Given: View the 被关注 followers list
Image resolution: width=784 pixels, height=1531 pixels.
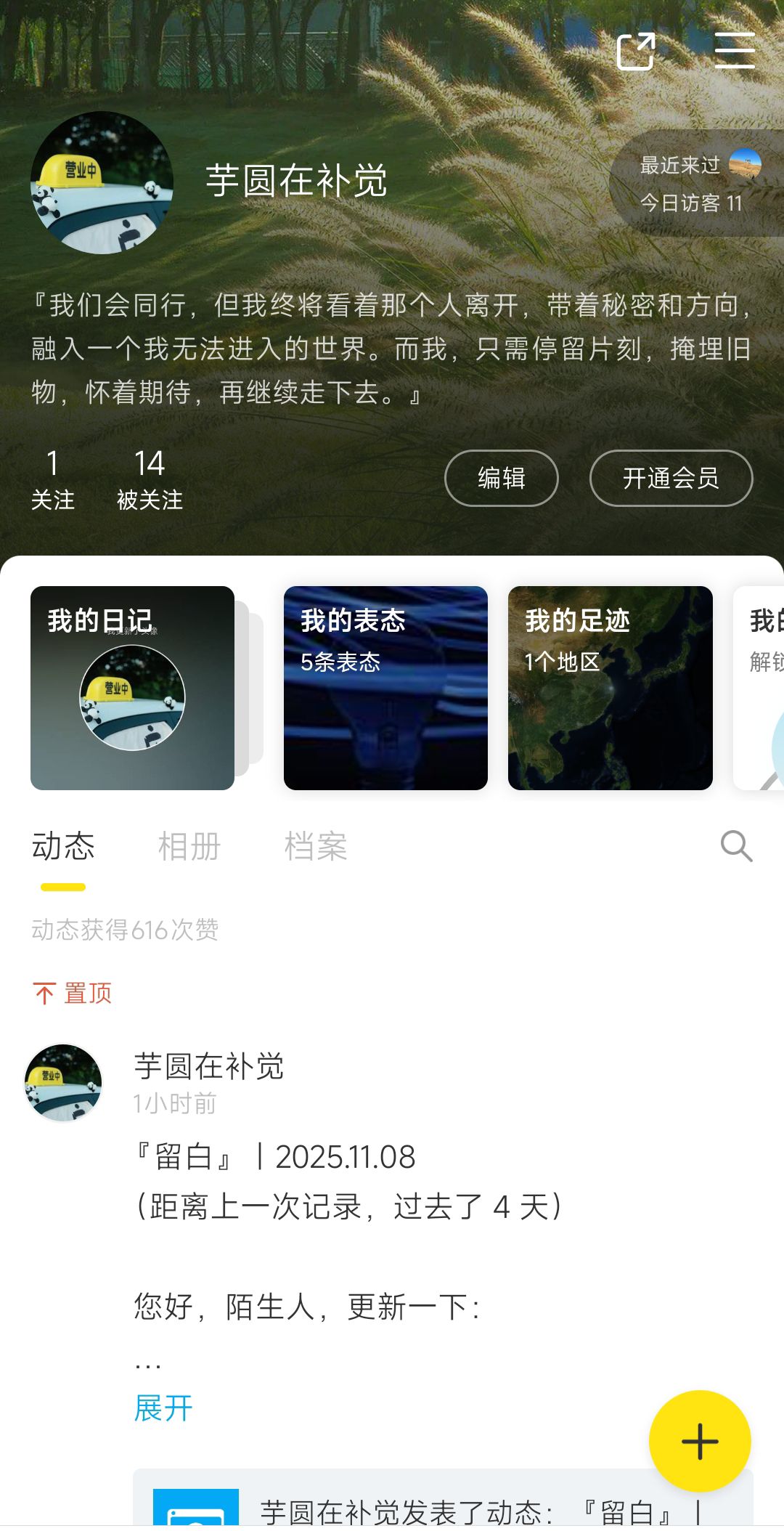Looking at the screenshot, I should point(150,479).
